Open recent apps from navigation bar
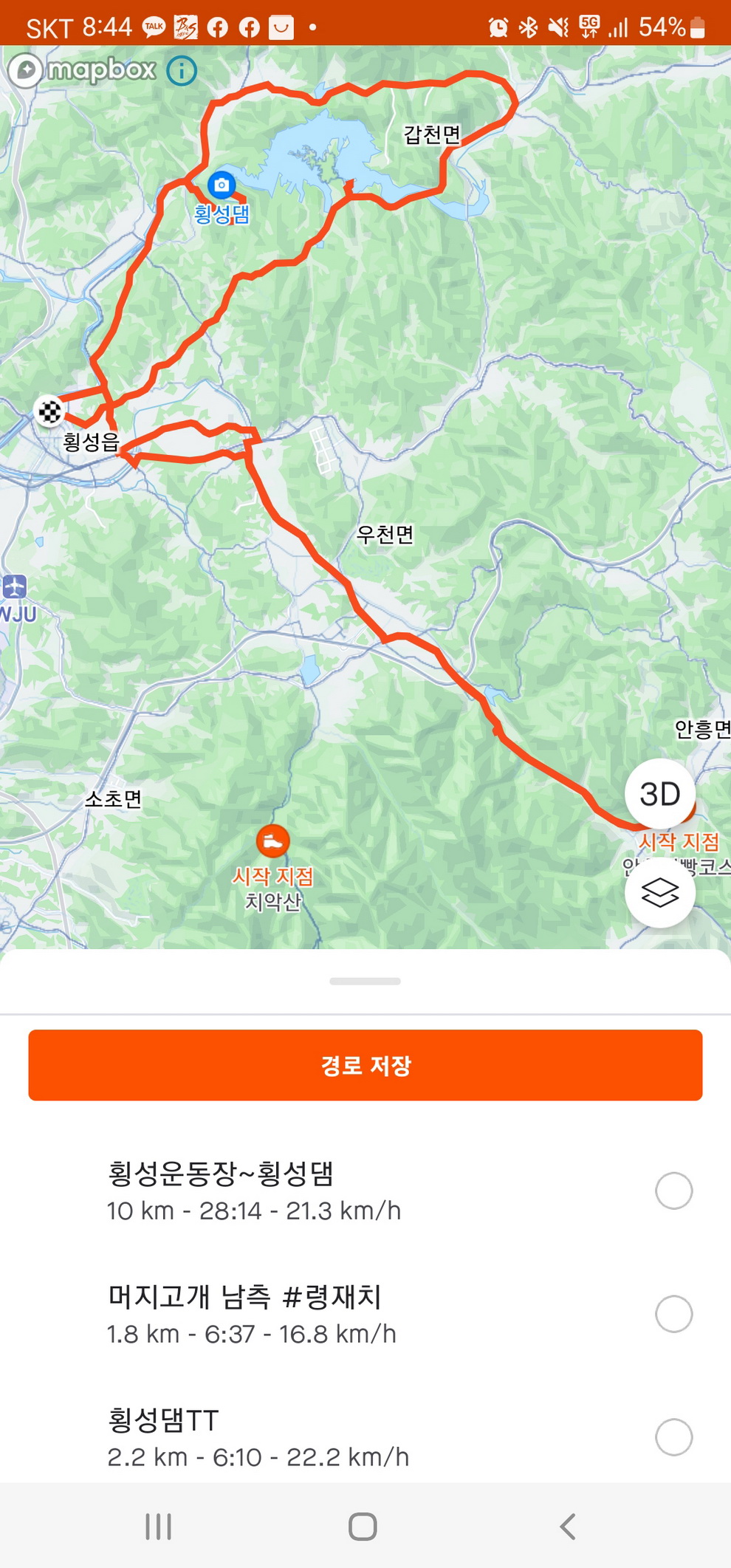 [x=158, y=1526]
